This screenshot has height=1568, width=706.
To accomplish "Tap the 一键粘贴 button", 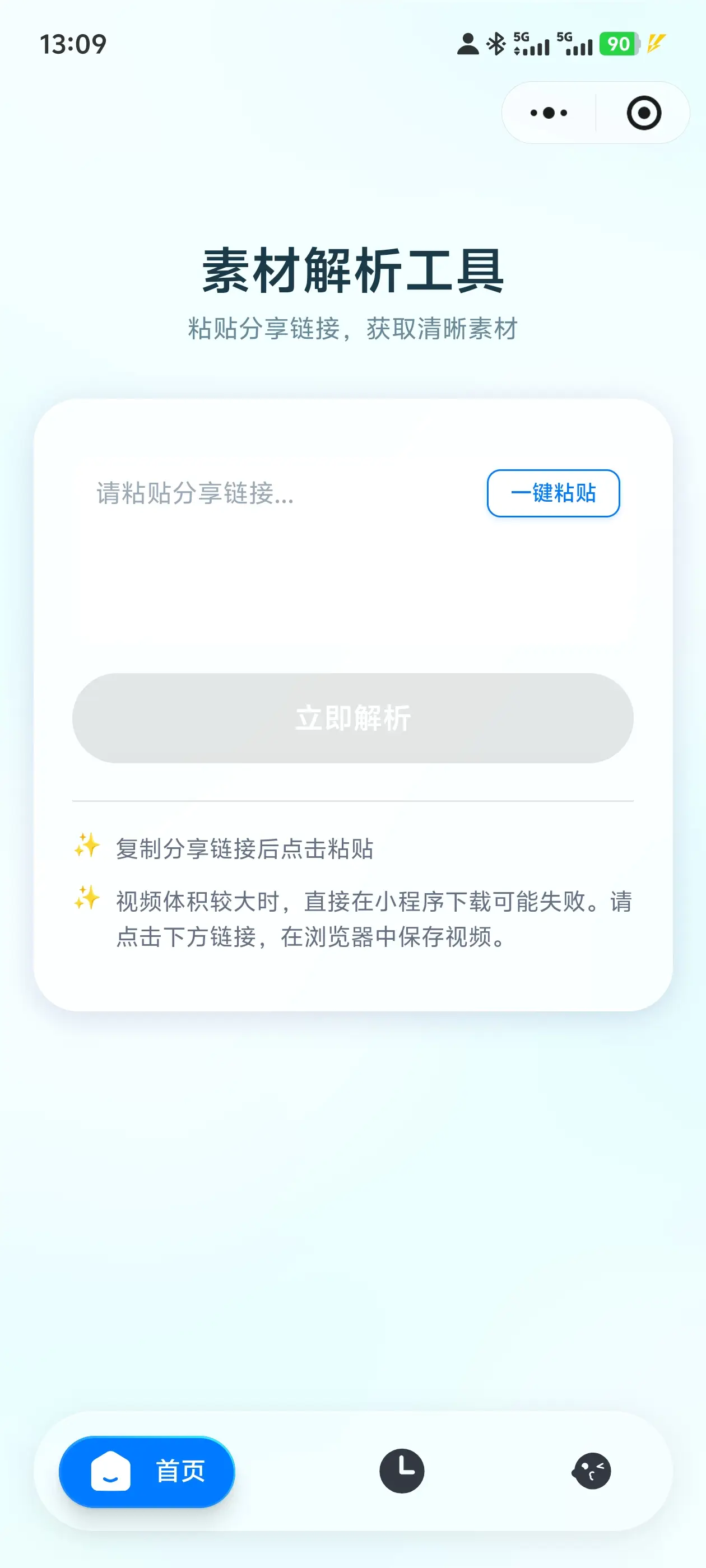I will point(553,493).
